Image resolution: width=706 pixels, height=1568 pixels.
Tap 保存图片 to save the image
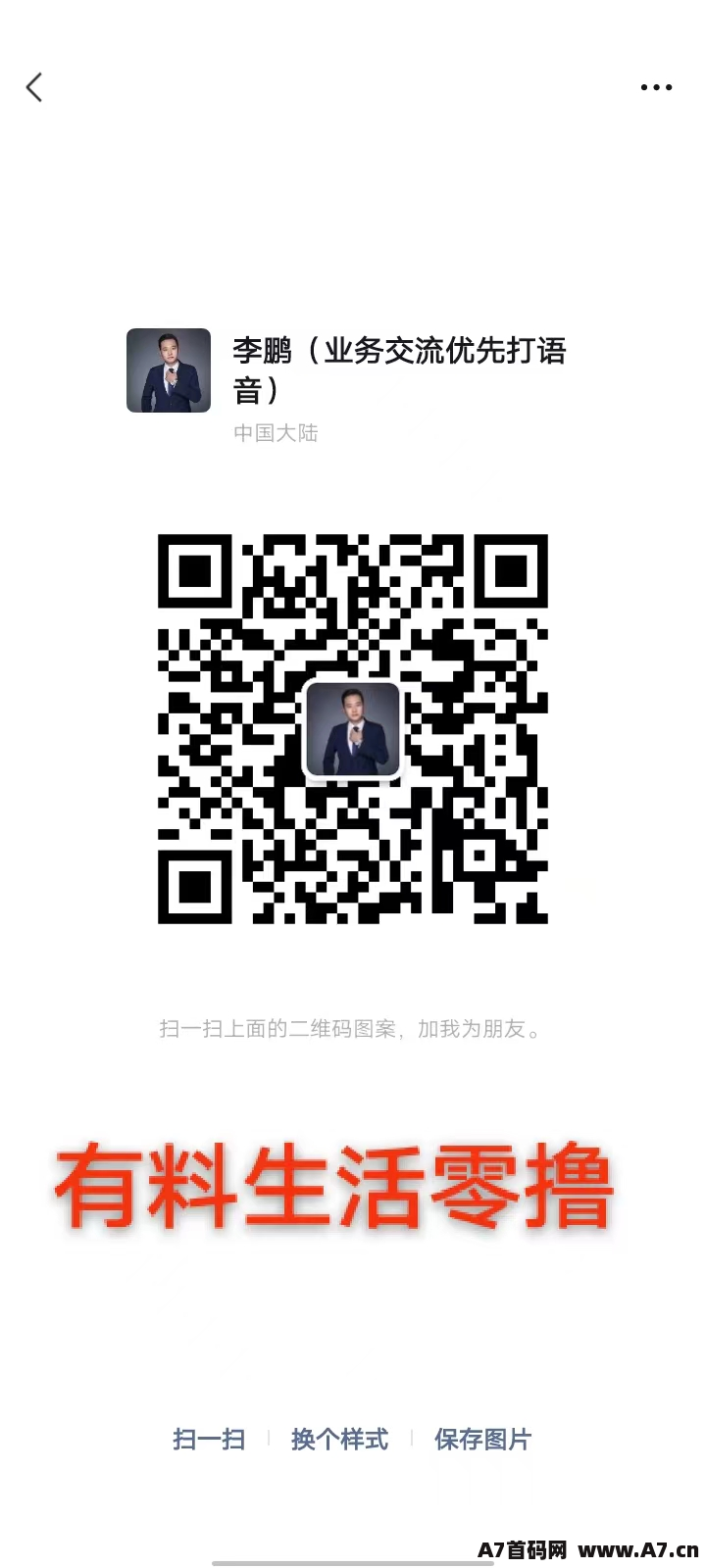coord(482,1439)
